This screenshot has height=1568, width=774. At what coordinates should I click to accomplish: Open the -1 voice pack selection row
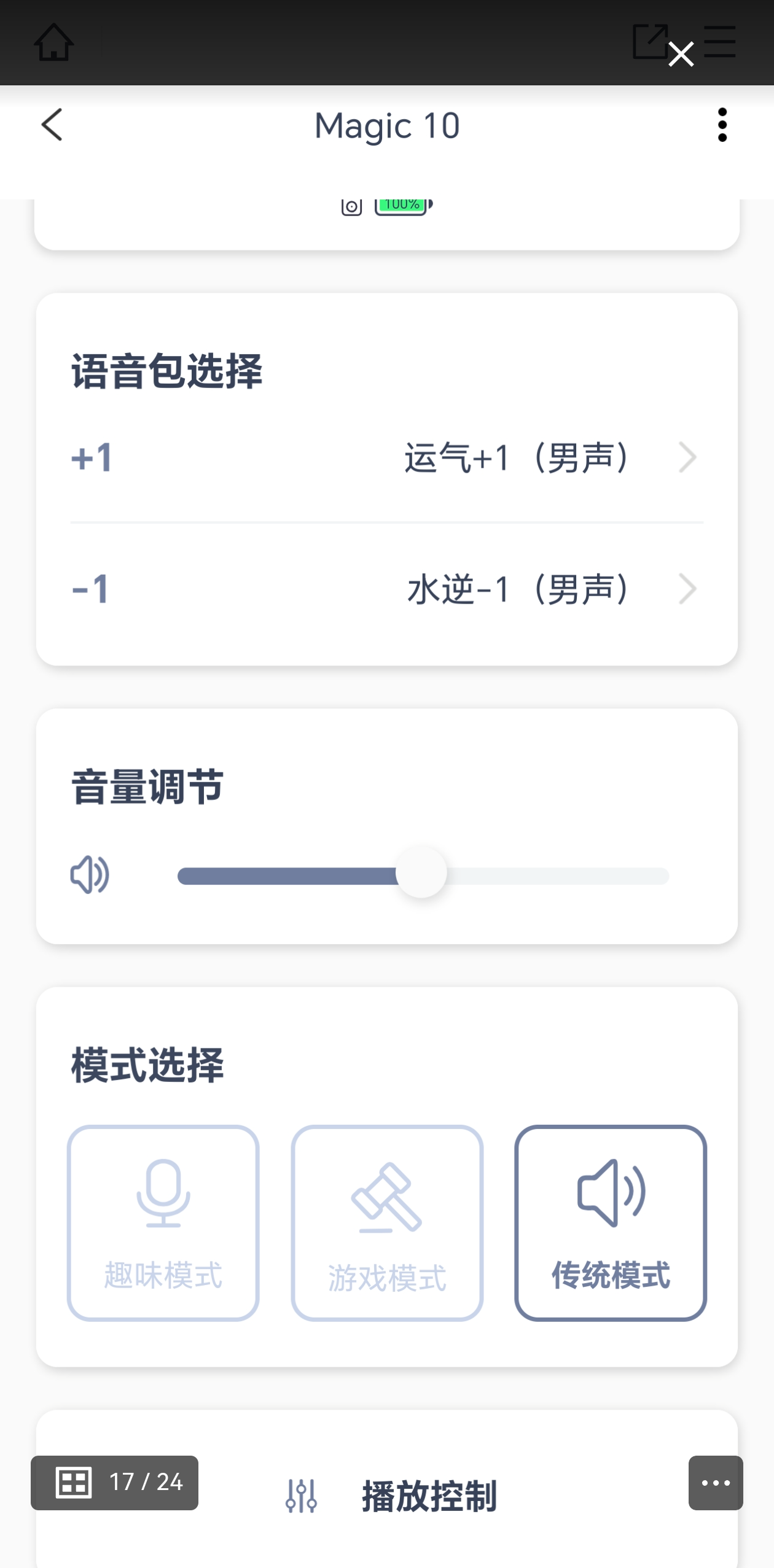[x=386, y=589]
